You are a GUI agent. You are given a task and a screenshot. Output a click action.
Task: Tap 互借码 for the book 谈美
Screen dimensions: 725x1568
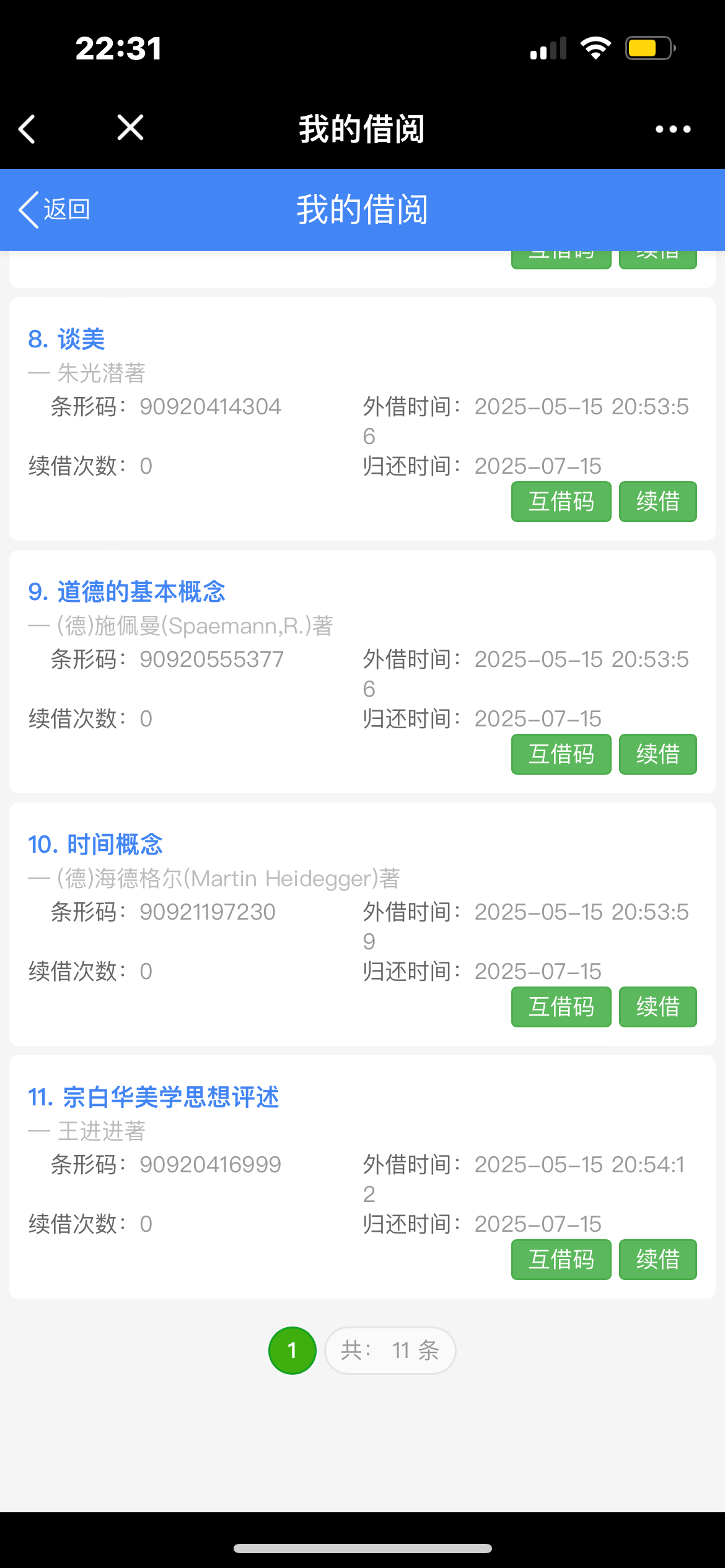click(x=561, y=502)
